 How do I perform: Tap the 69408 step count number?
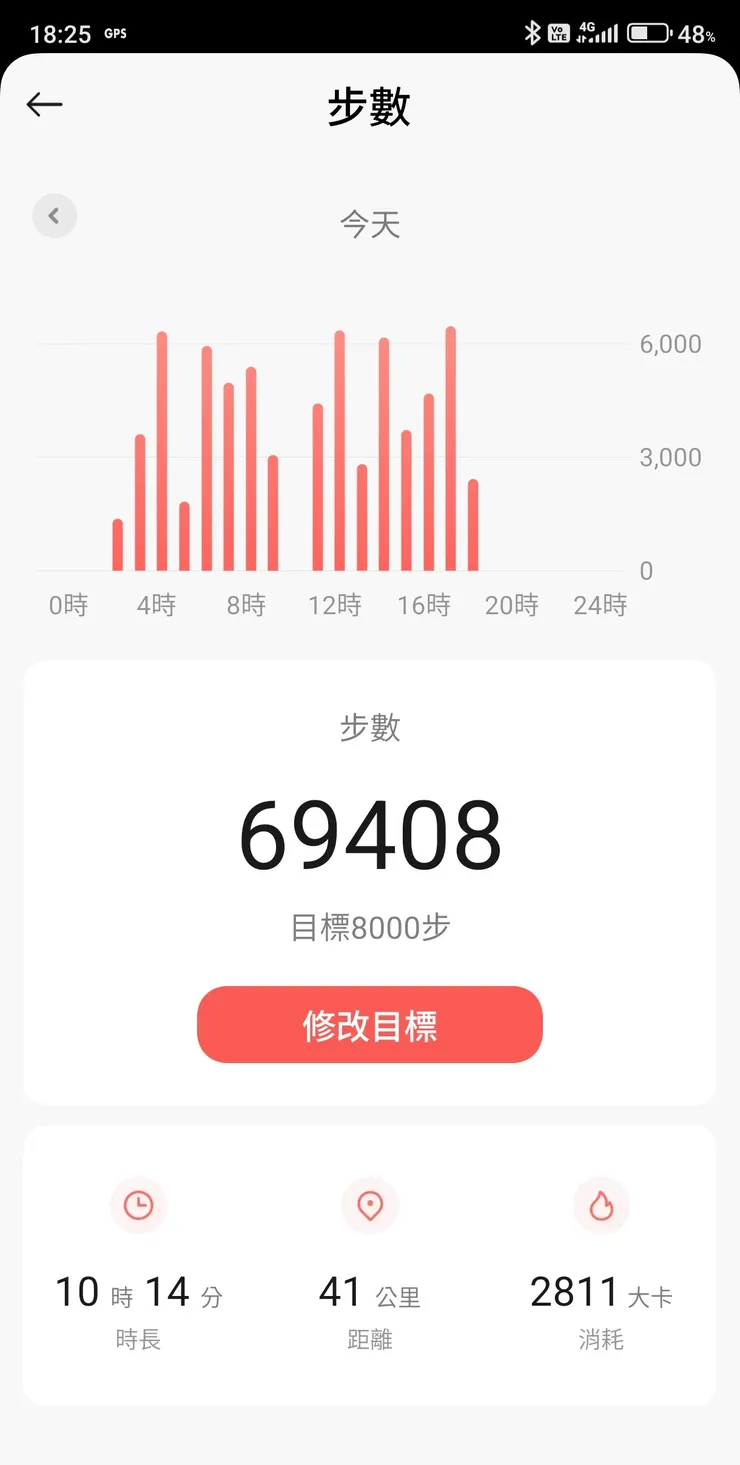(370, 833)
